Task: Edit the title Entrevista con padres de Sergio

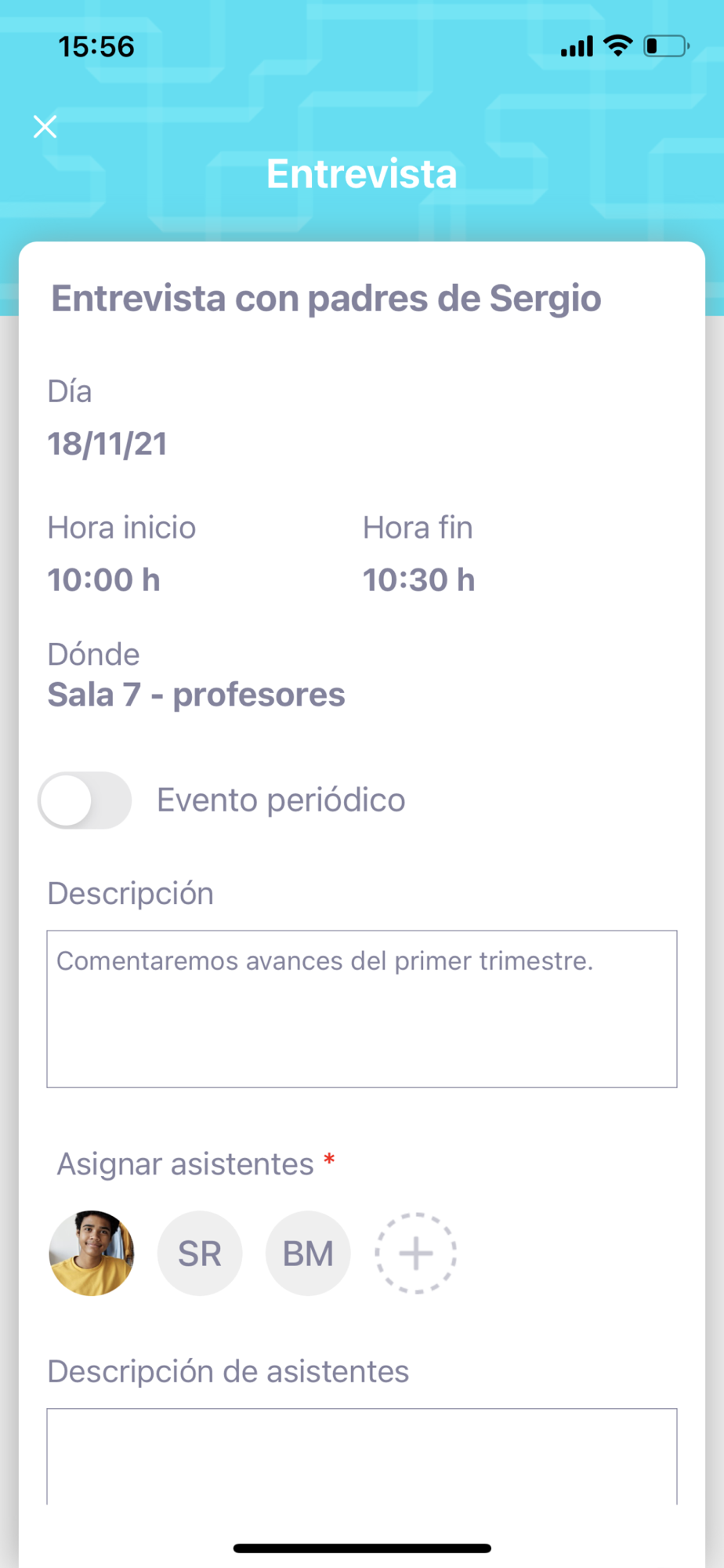Action: [326, 299]
